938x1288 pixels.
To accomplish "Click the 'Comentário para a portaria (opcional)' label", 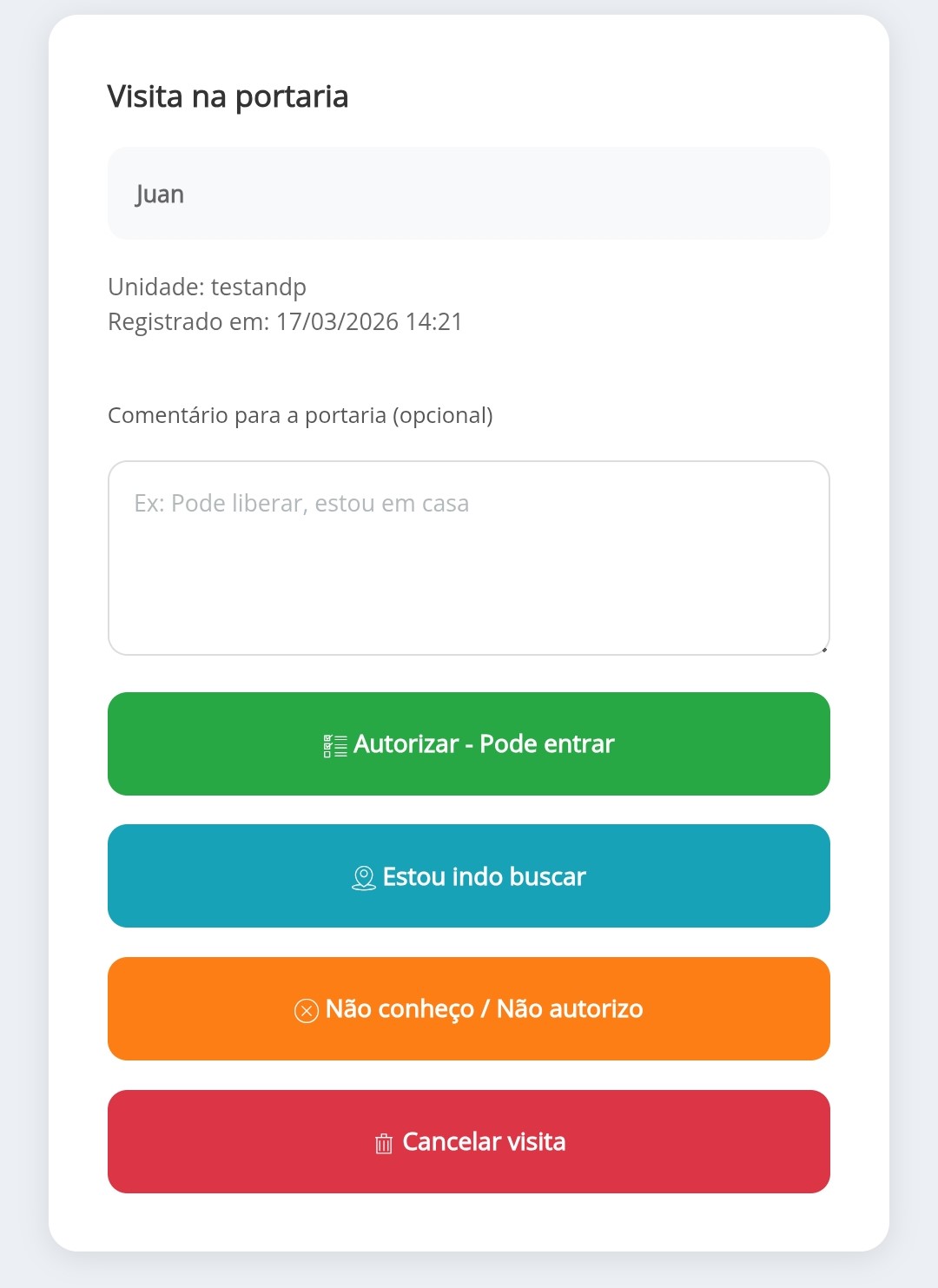I will pos(300,415).
